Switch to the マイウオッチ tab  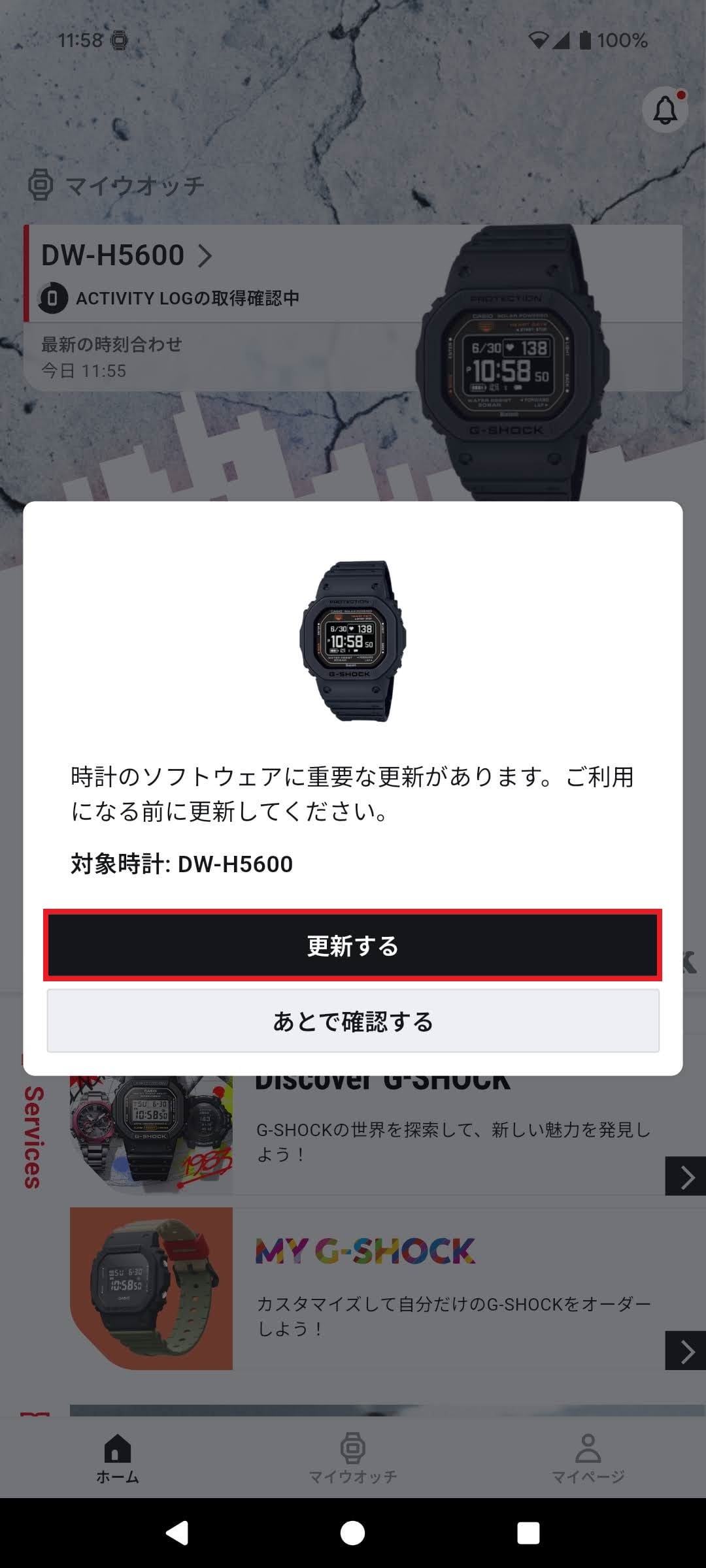353,1458
